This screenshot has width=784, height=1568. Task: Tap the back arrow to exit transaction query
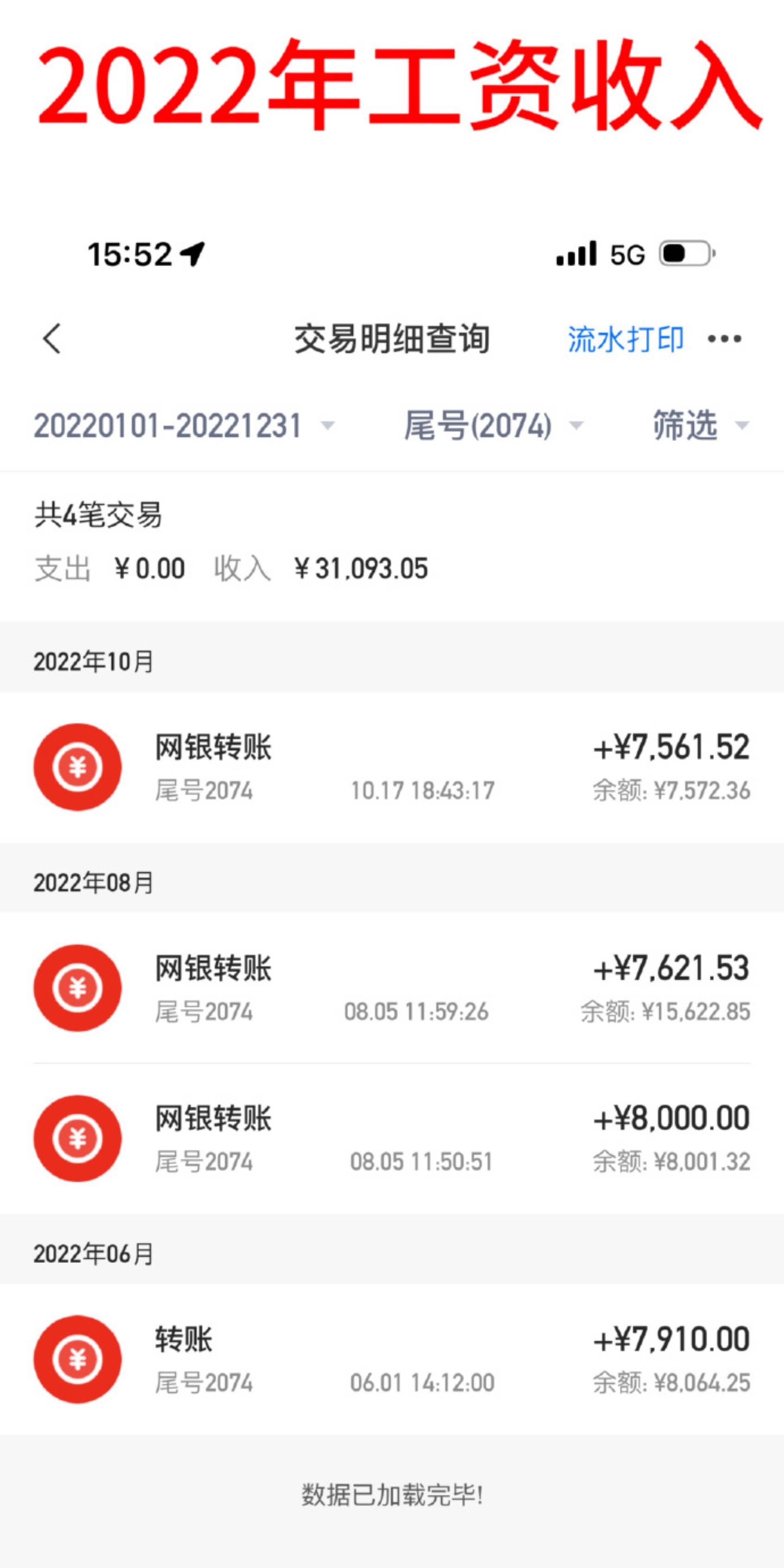(52, 339)
